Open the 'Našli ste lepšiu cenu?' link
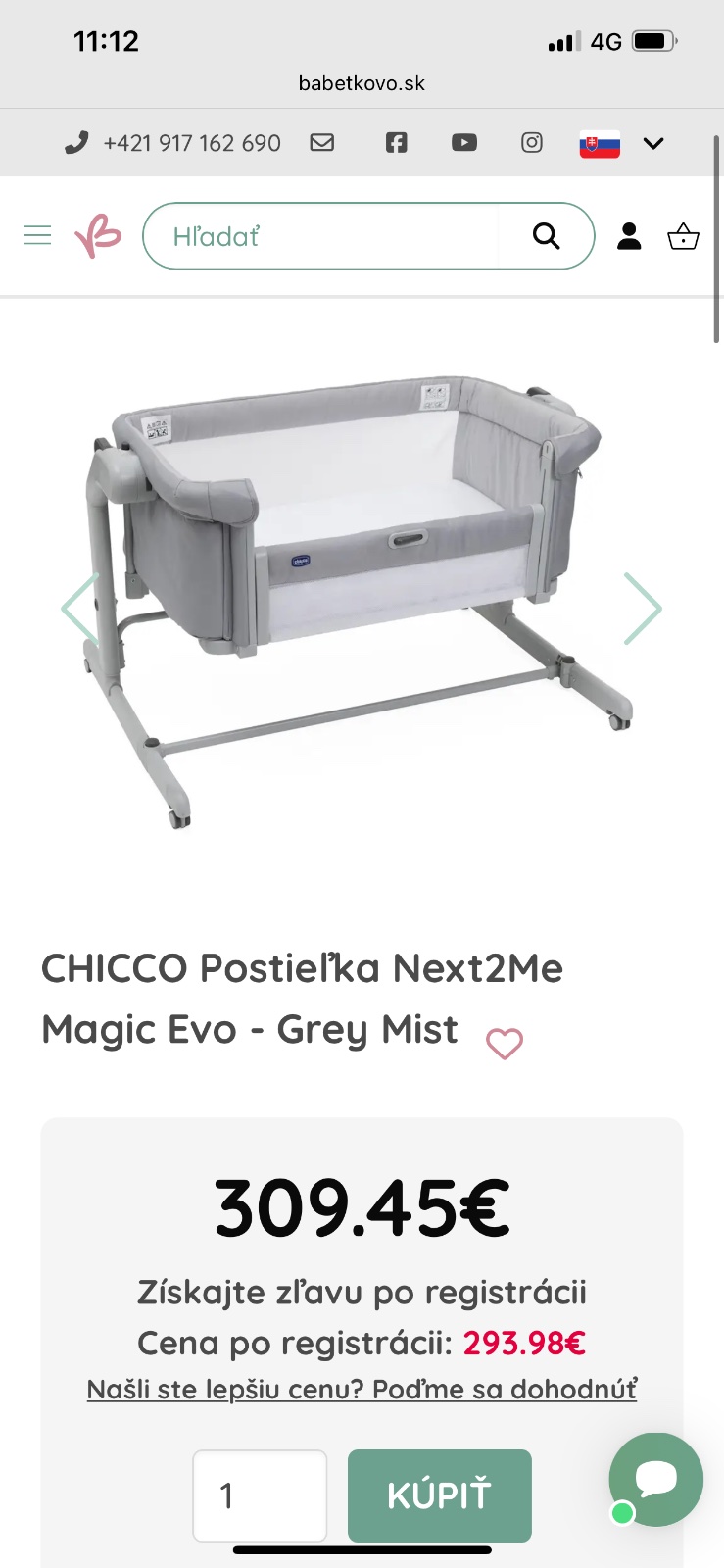 pos(362,1390)
